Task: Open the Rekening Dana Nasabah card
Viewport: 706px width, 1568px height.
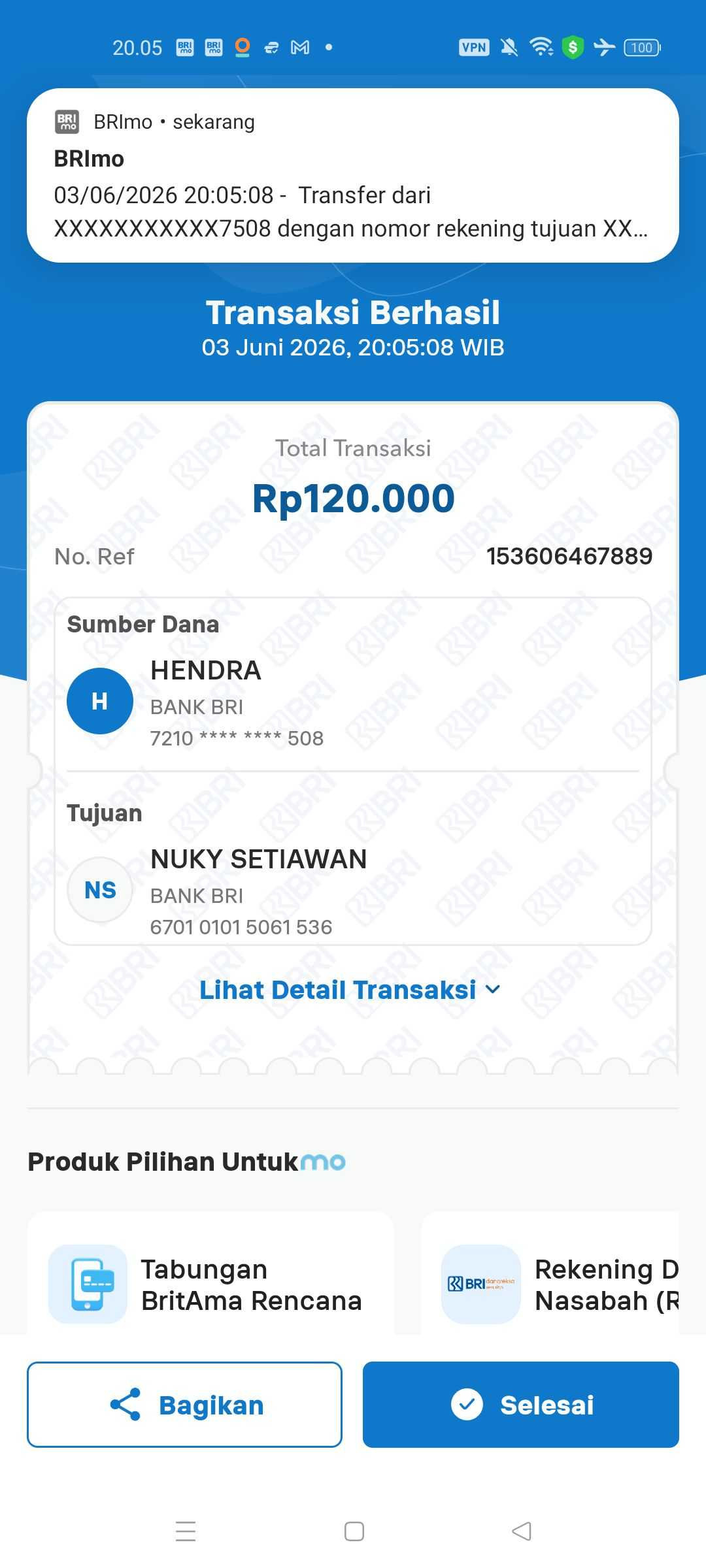Action: (550, 1274)
